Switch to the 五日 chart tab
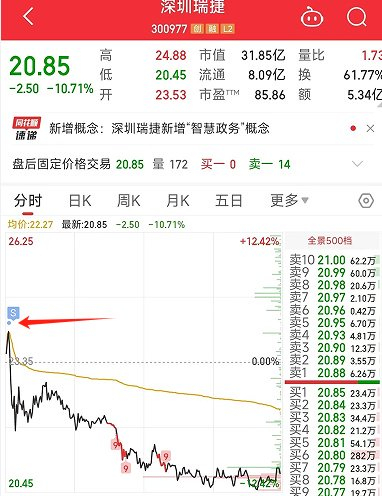This screenshot has width=382, height=496. 229,201
